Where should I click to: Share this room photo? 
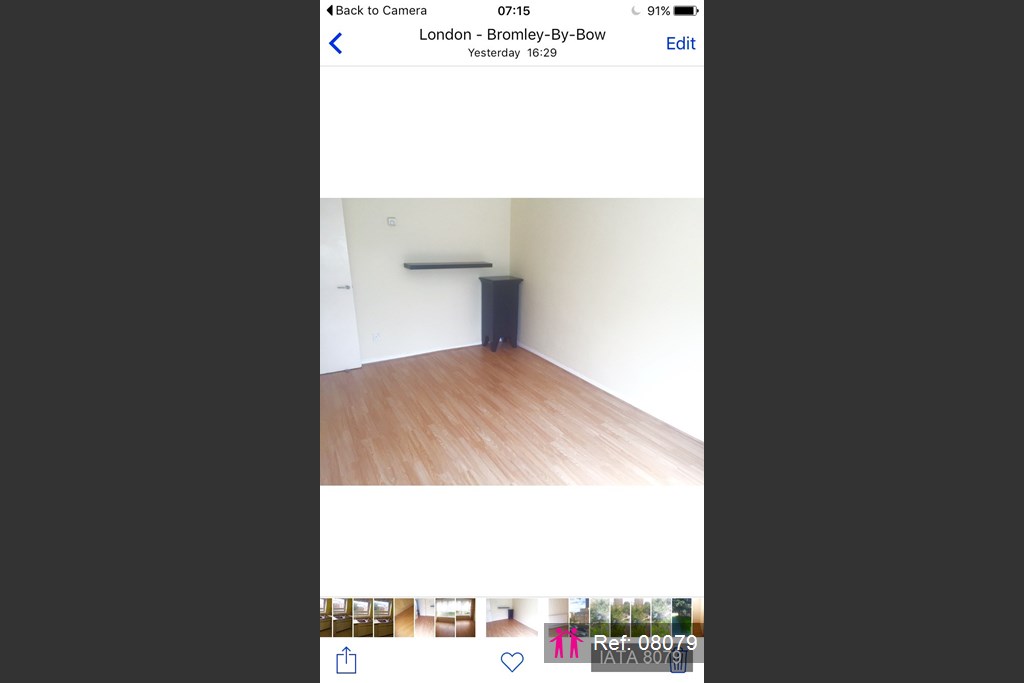346,660
